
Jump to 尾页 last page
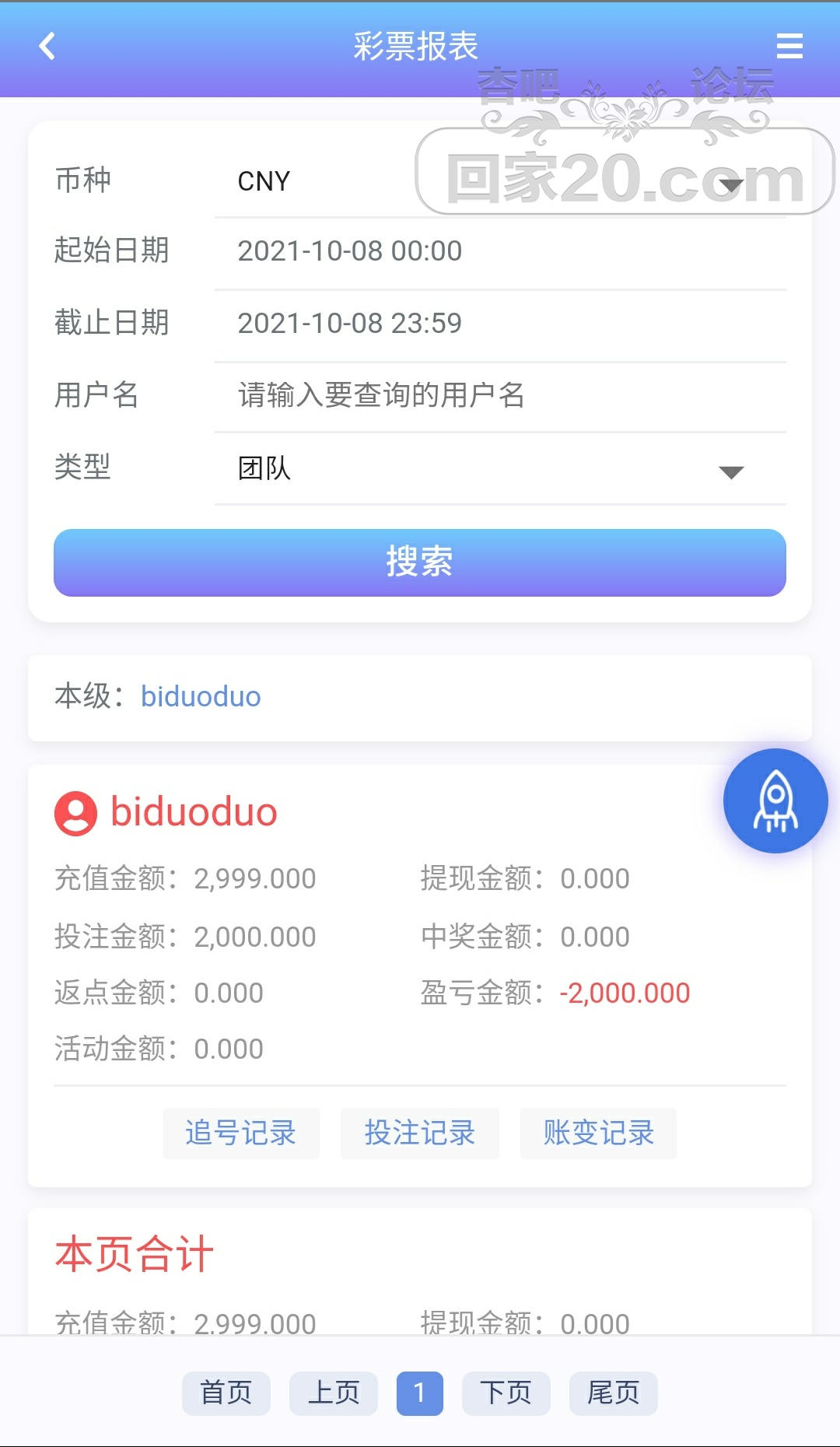click(614, 1393)
